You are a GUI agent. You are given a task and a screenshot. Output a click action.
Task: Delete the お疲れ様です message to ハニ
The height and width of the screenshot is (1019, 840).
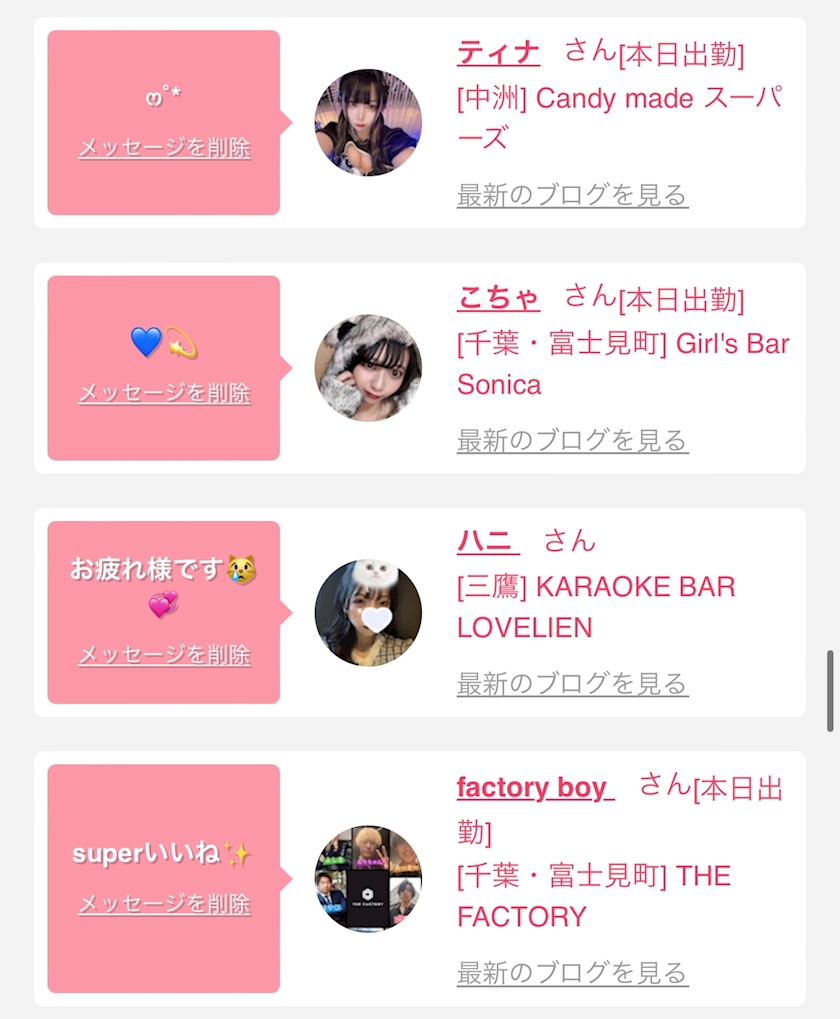[164, 655]
